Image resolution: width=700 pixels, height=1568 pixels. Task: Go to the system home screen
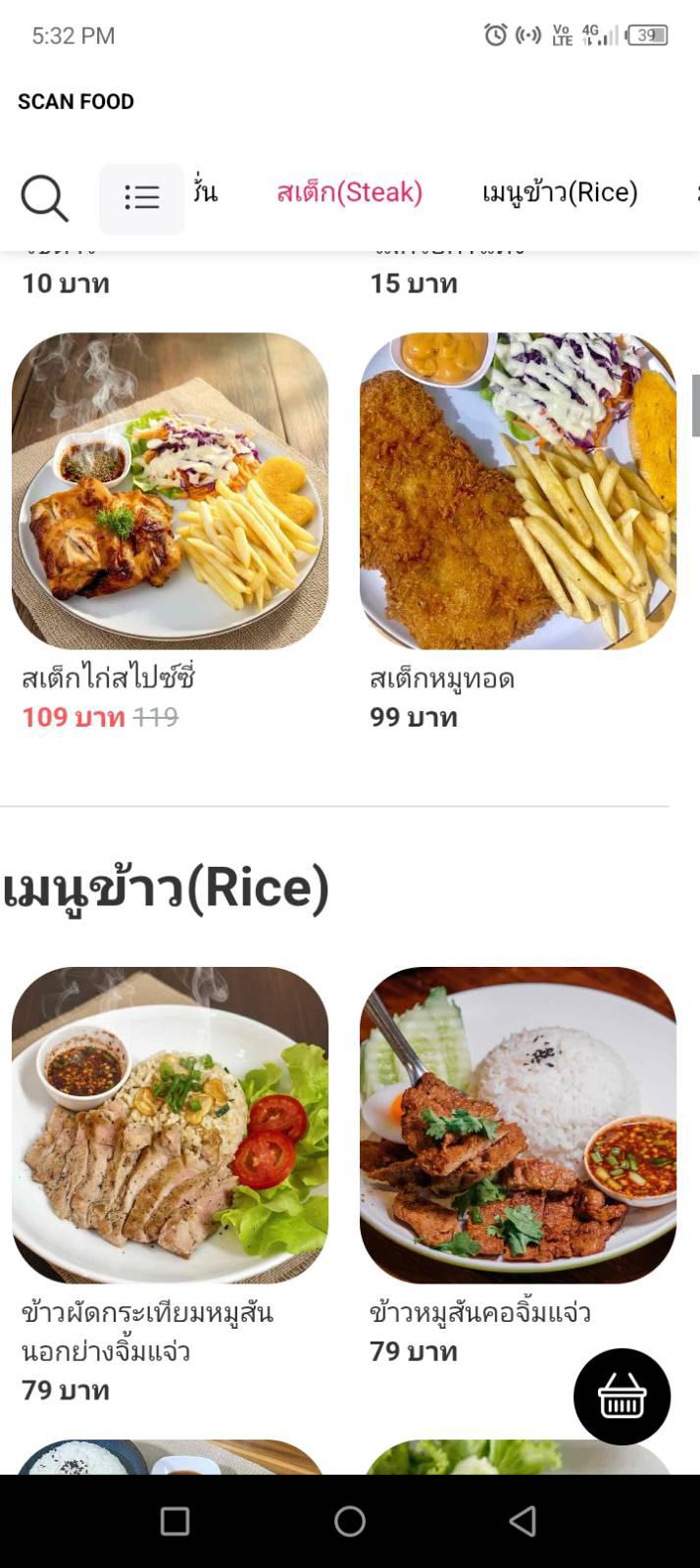(350, 1521)
